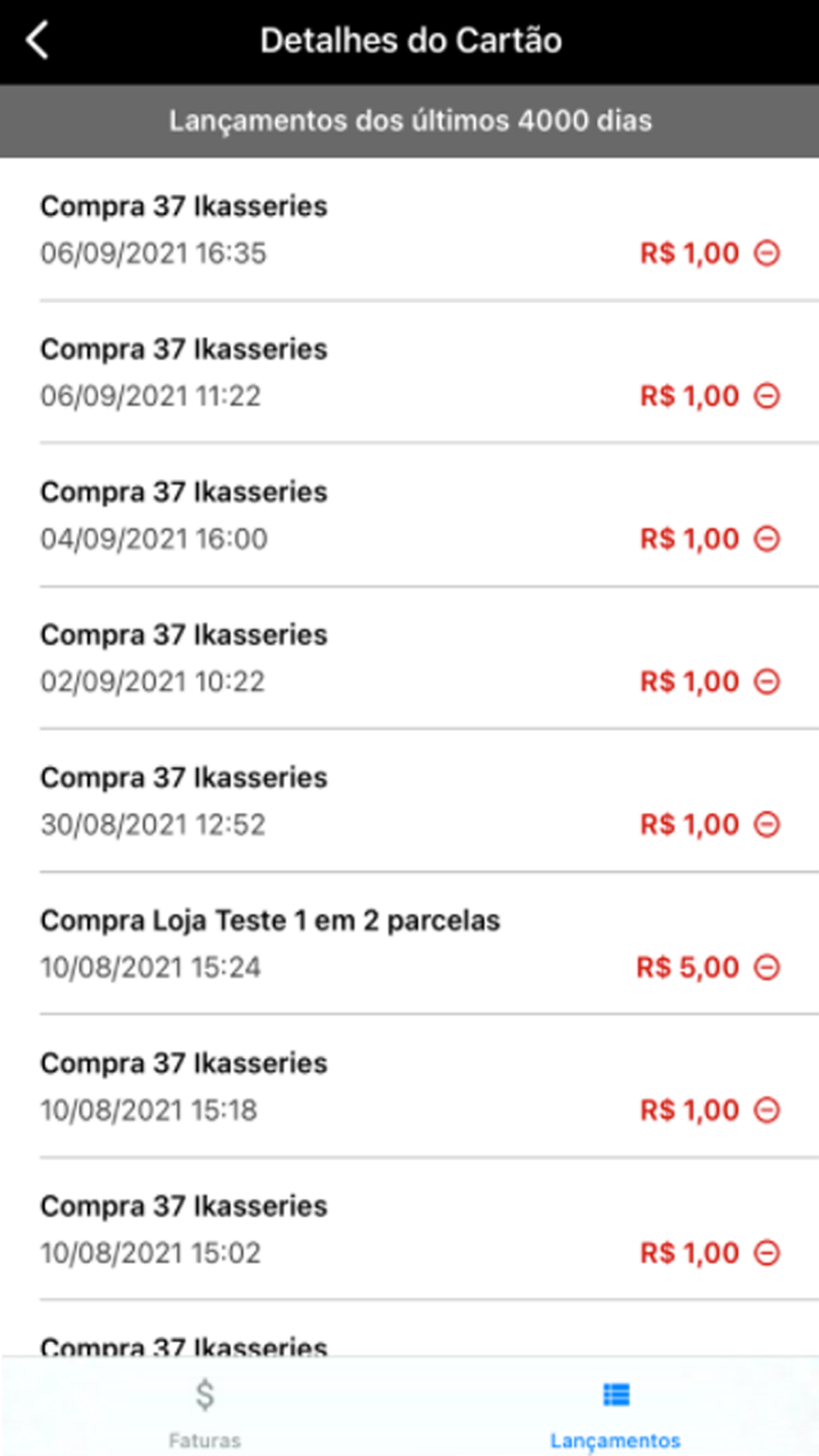The height and width of the screenshot is (1456, 819).
Task: Open the purchase from 06/09/2021 11:22
Action: tap(409, 373)
